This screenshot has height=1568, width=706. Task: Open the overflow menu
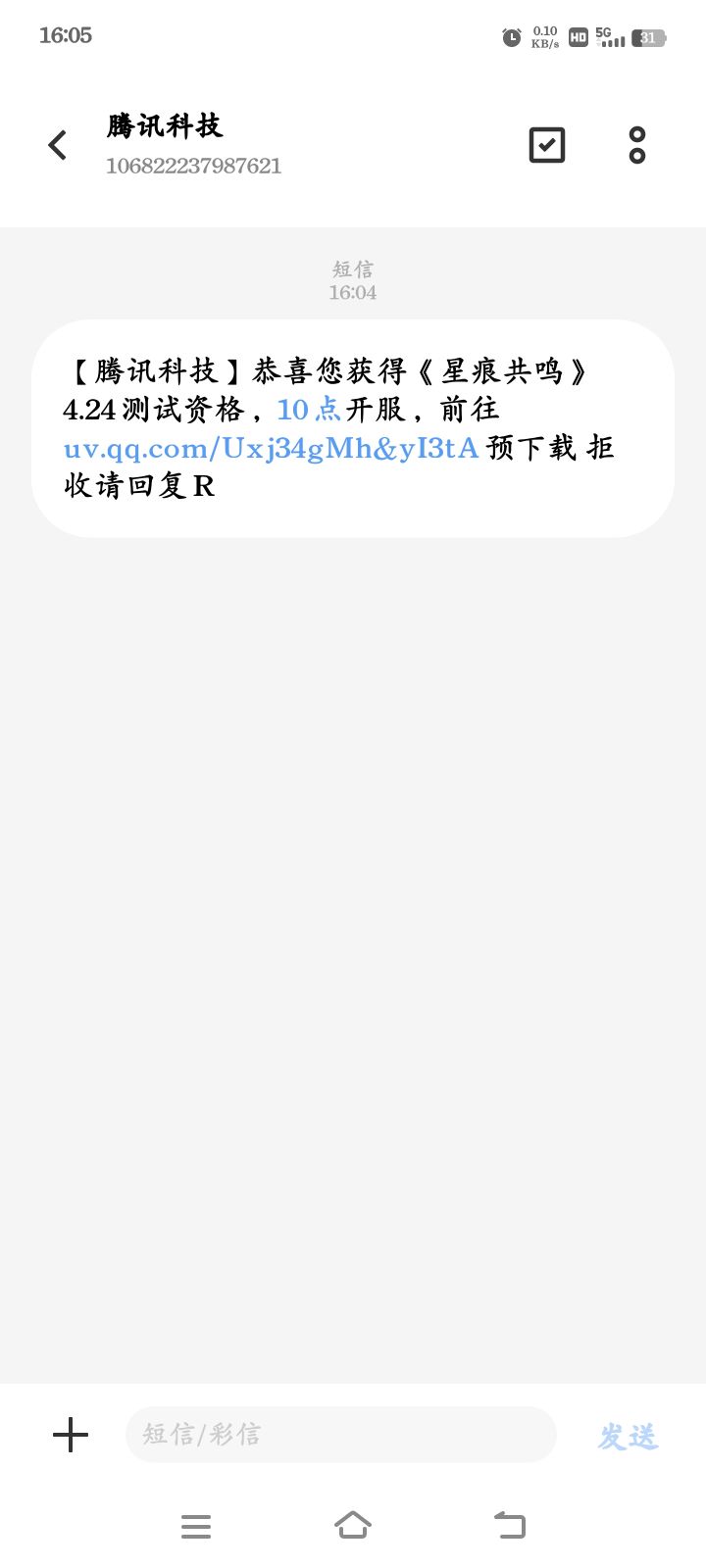pos(637,145)
